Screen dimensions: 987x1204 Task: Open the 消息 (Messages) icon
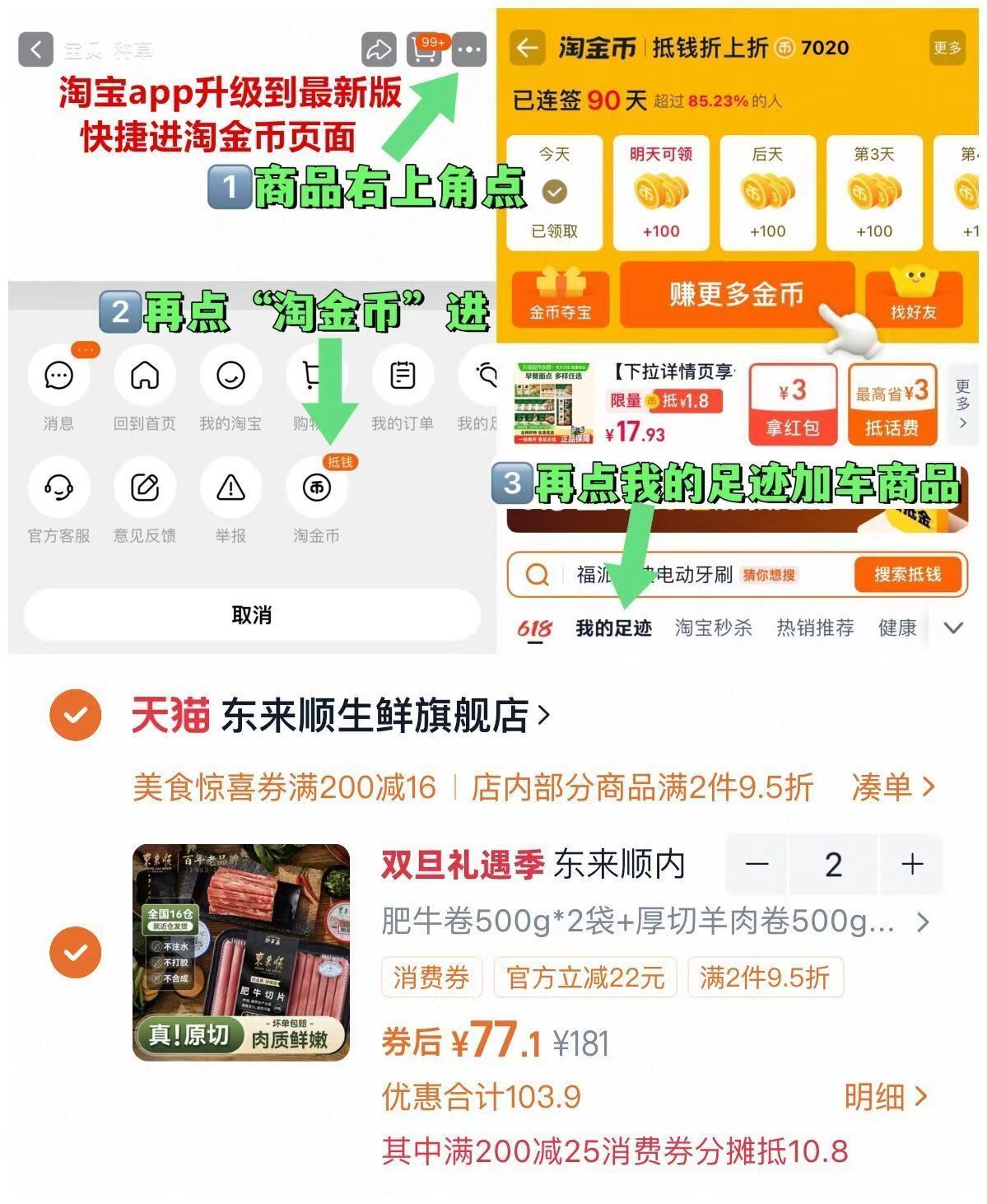pos(58,376)
